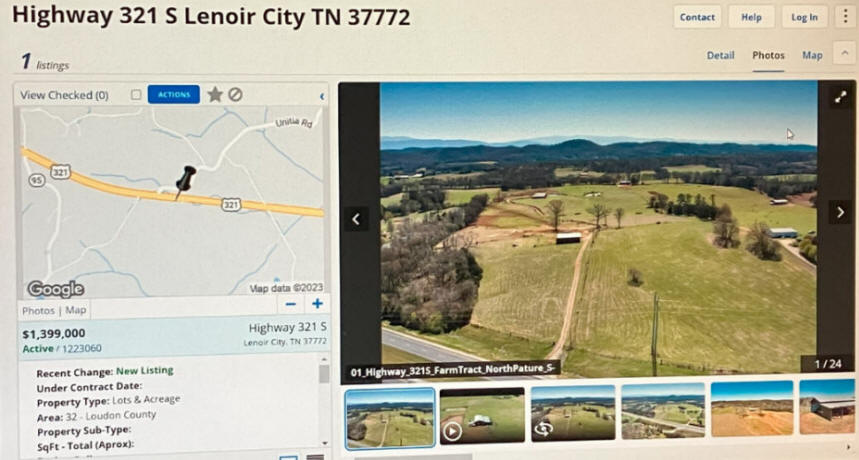
Task: Open the Contact button
Action: 697,17
